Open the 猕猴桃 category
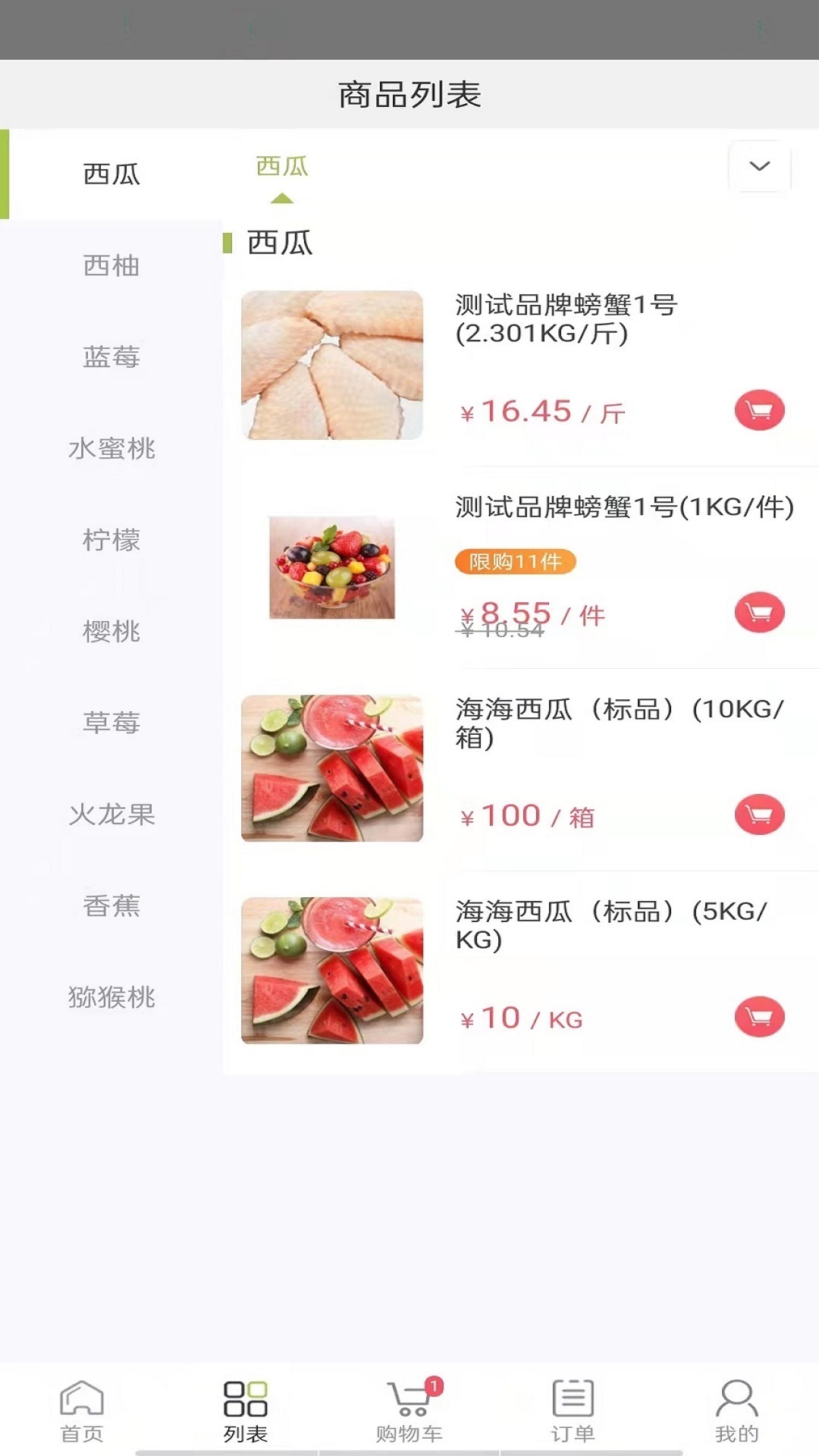Image resolution: width=819 pixels, height=1456 pixels. 111,996
